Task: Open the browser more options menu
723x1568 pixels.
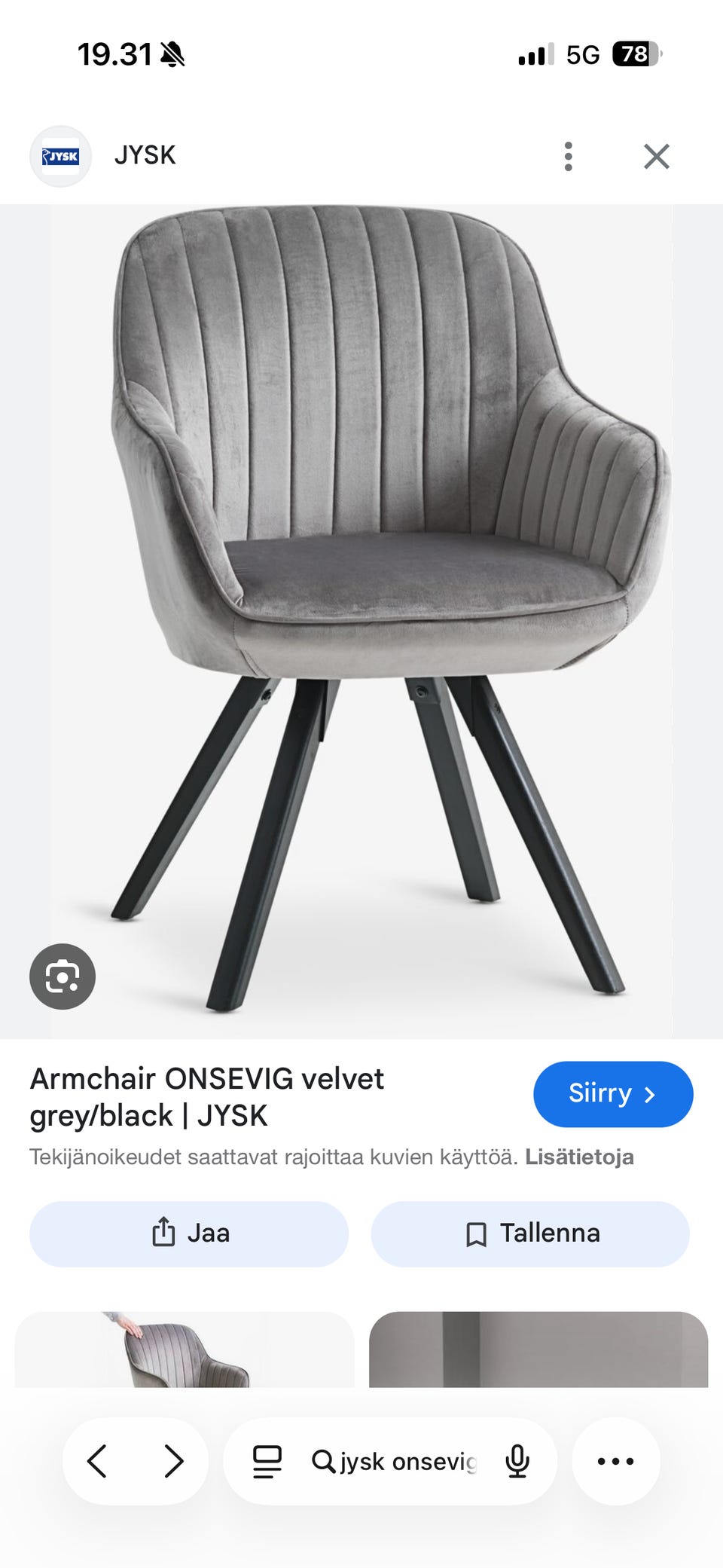Action: 615,1461
